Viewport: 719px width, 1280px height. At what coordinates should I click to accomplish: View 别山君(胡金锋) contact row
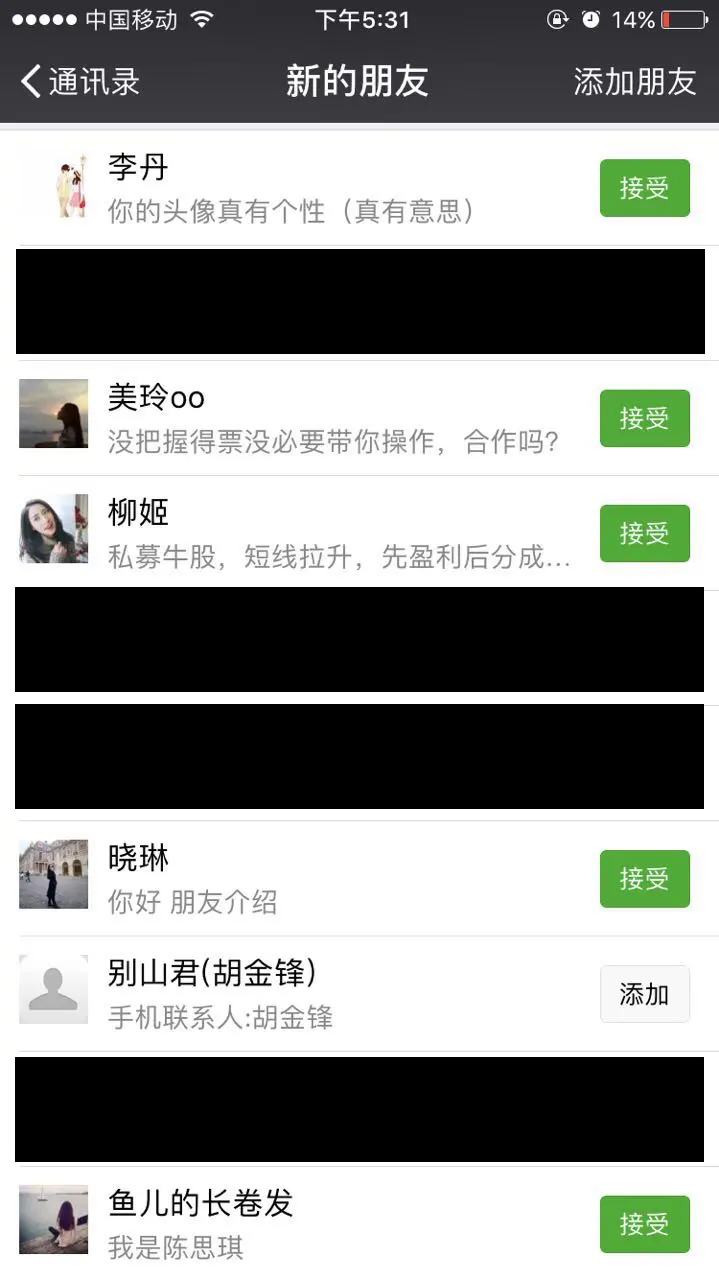[x=300, y=994]
